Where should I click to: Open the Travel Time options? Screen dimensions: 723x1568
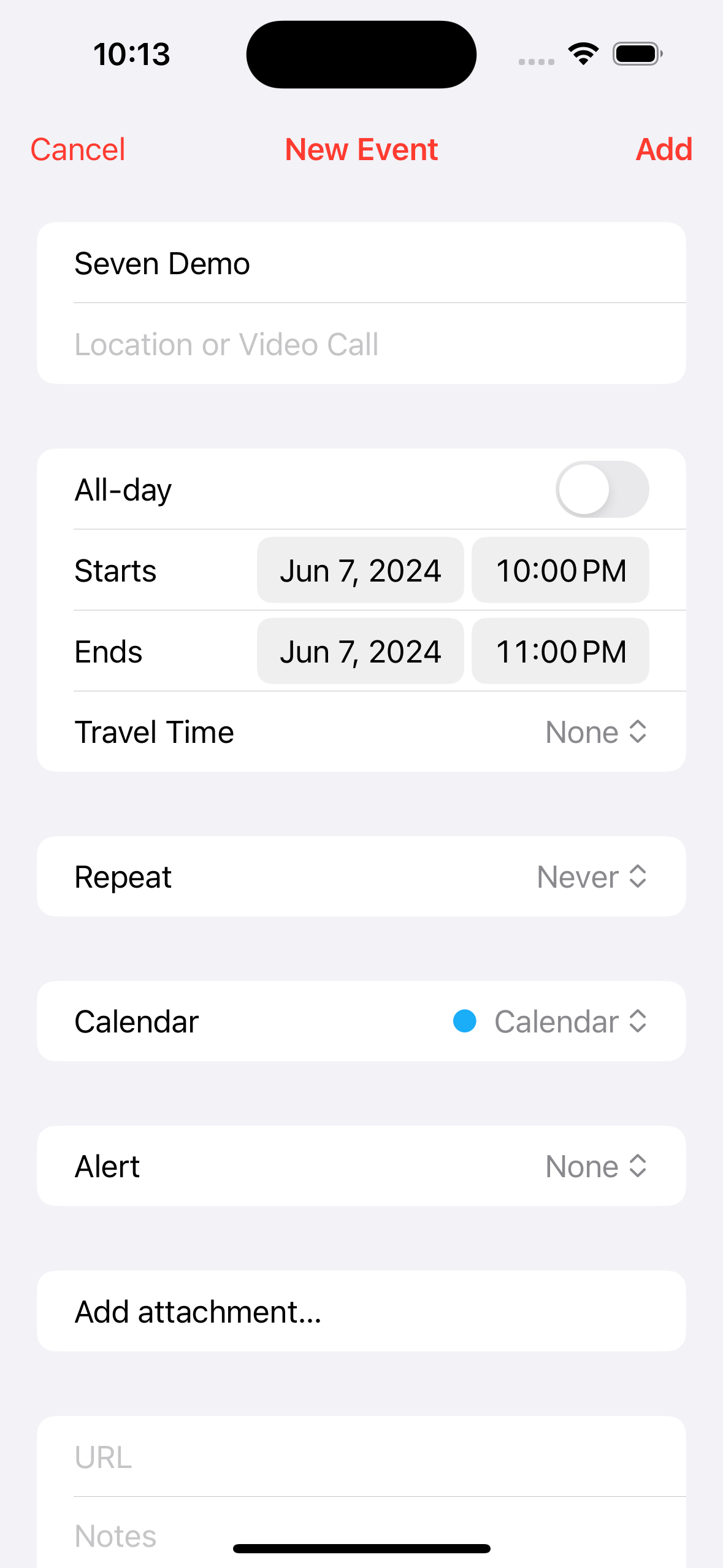click(595, 732)
